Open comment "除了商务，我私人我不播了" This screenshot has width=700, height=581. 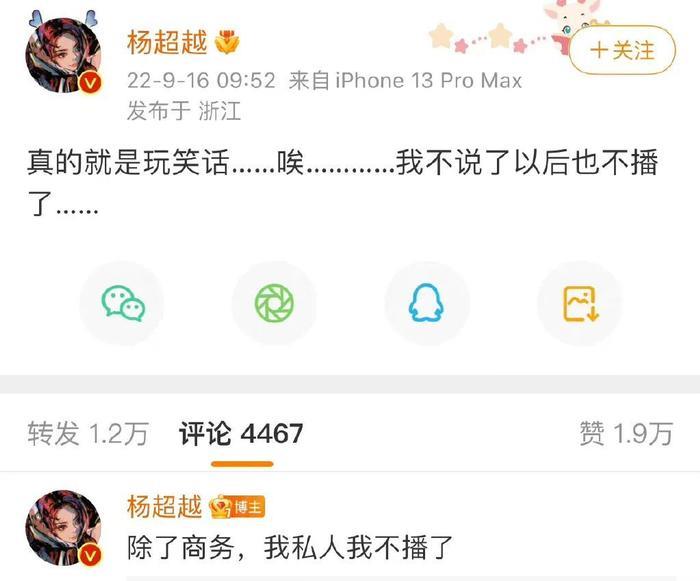click(291, 547)
